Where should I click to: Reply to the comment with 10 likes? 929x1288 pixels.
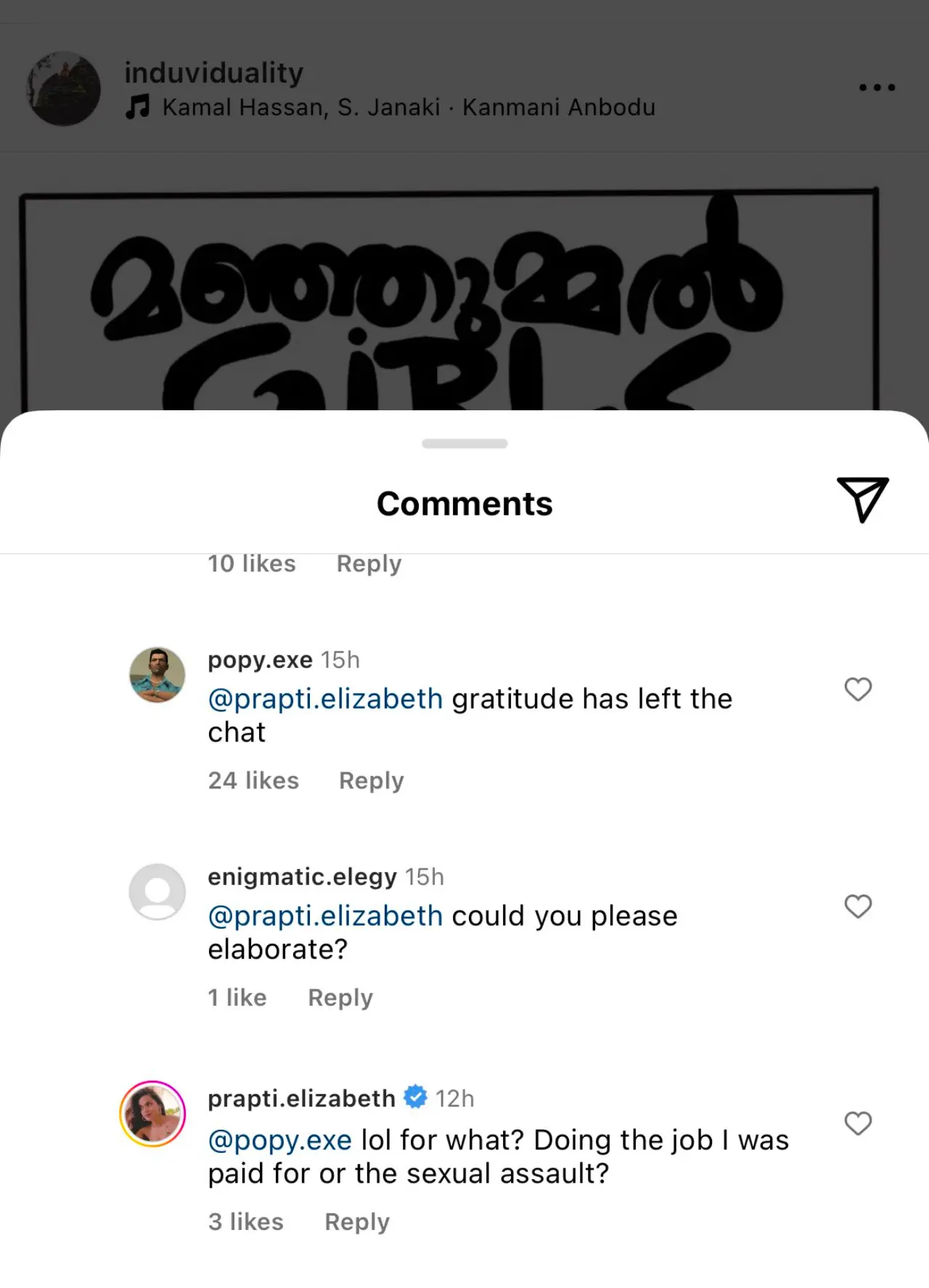(x=369, y=564)
